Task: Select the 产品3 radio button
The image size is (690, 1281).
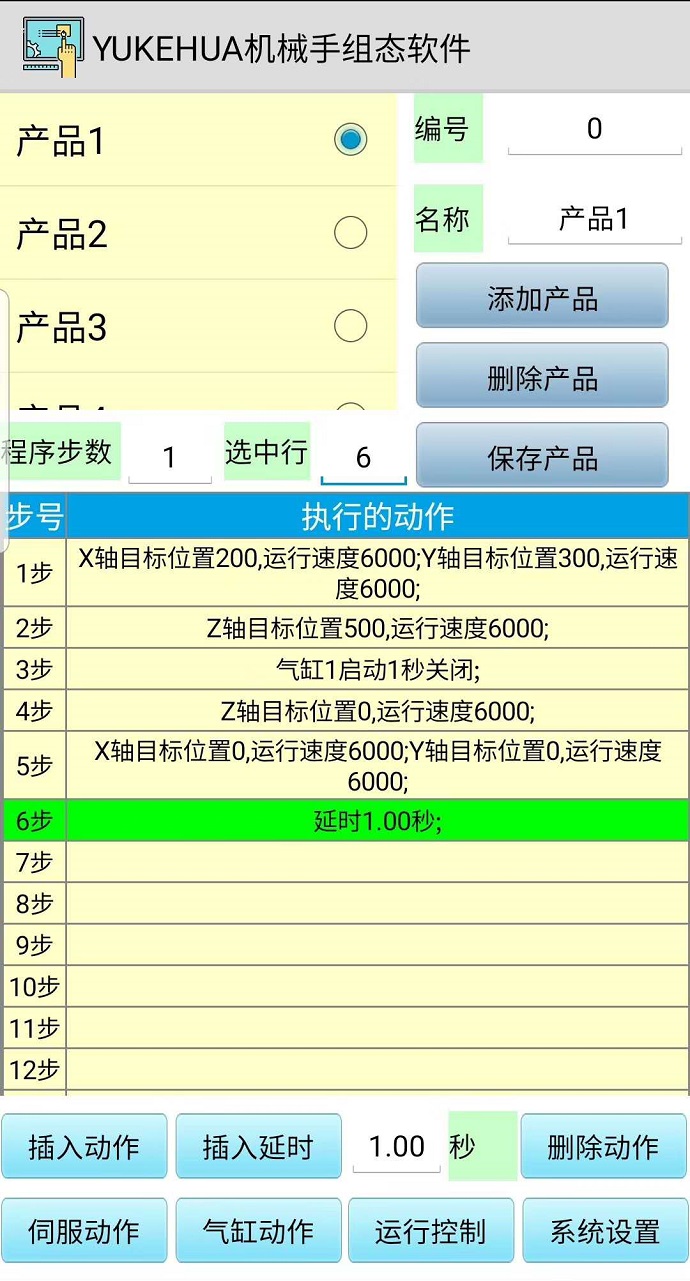Action: (350, 326)
